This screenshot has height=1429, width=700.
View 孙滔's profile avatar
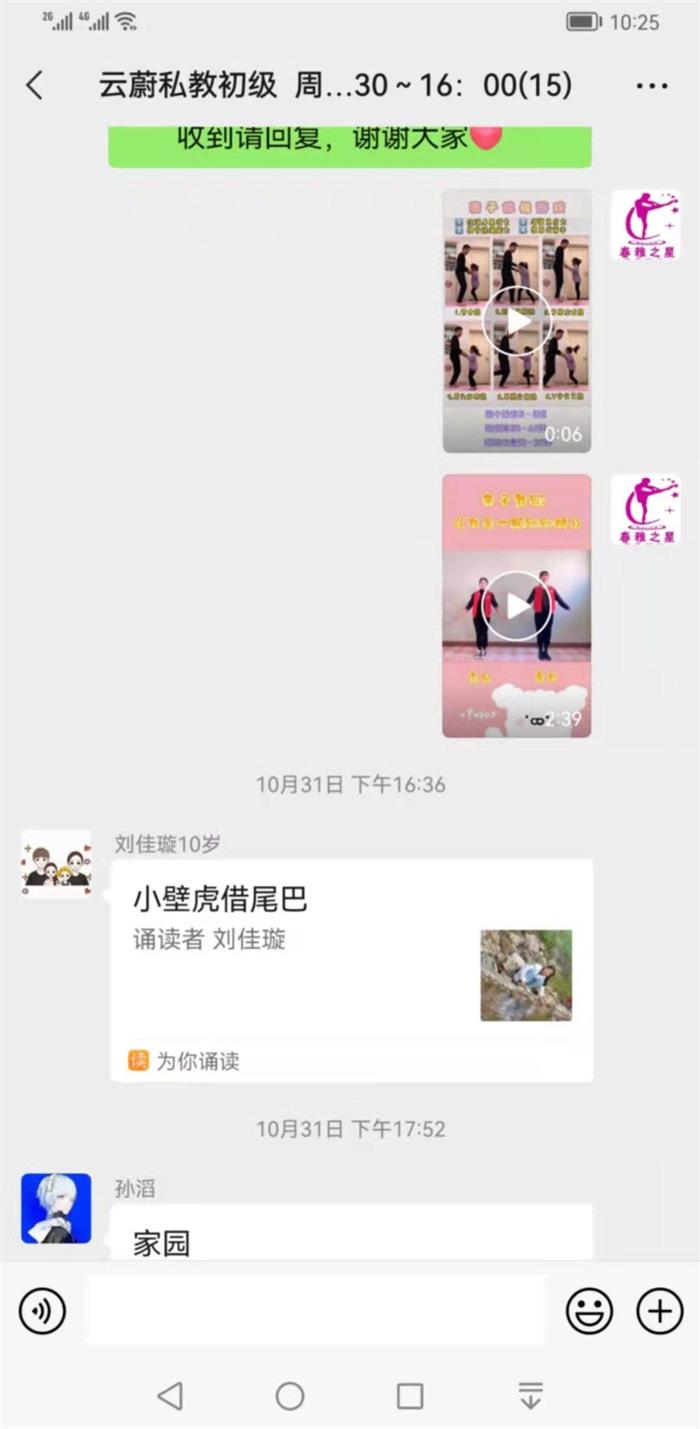pos(56,1208)
